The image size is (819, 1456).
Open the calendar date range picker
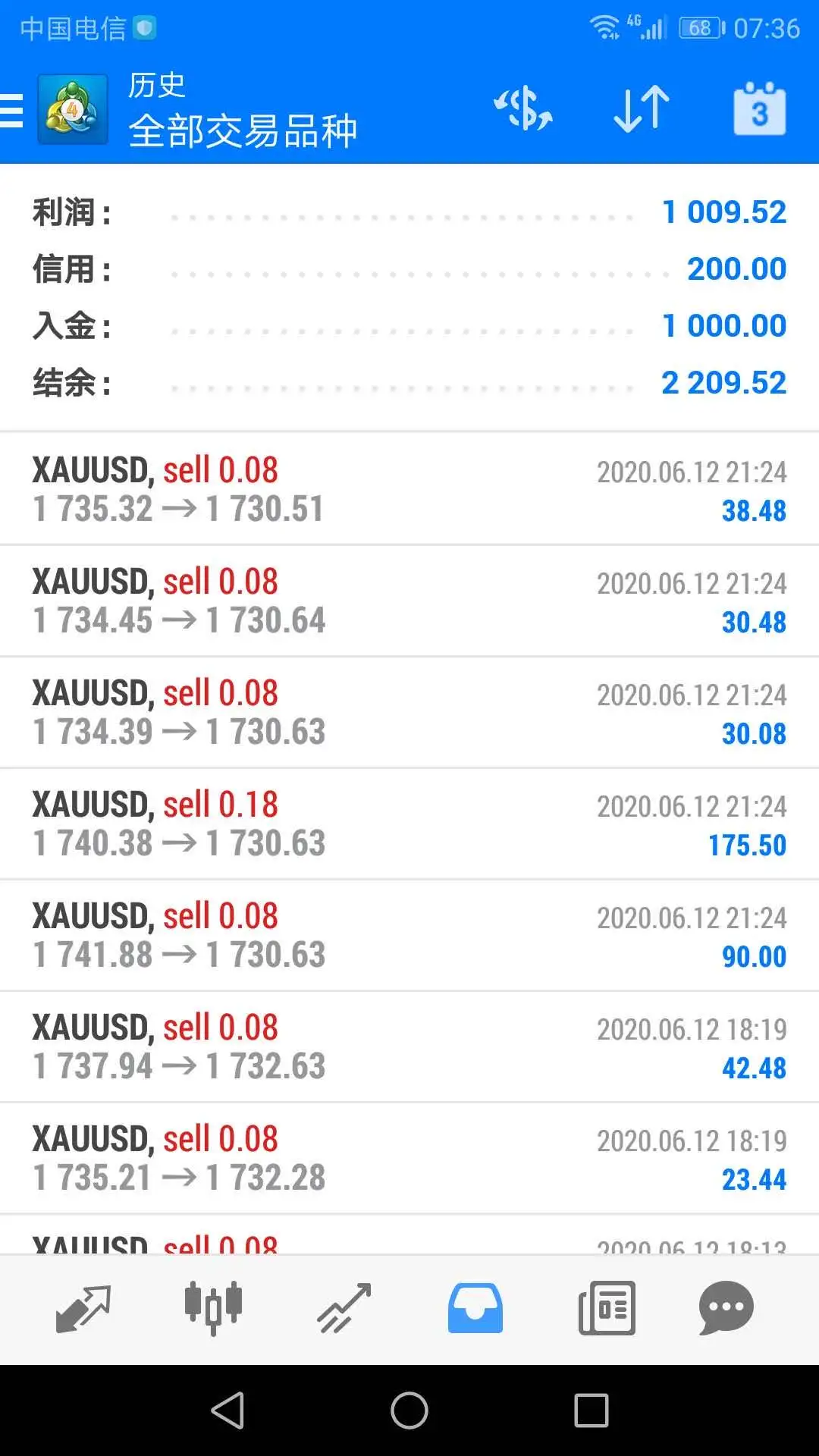759,109
